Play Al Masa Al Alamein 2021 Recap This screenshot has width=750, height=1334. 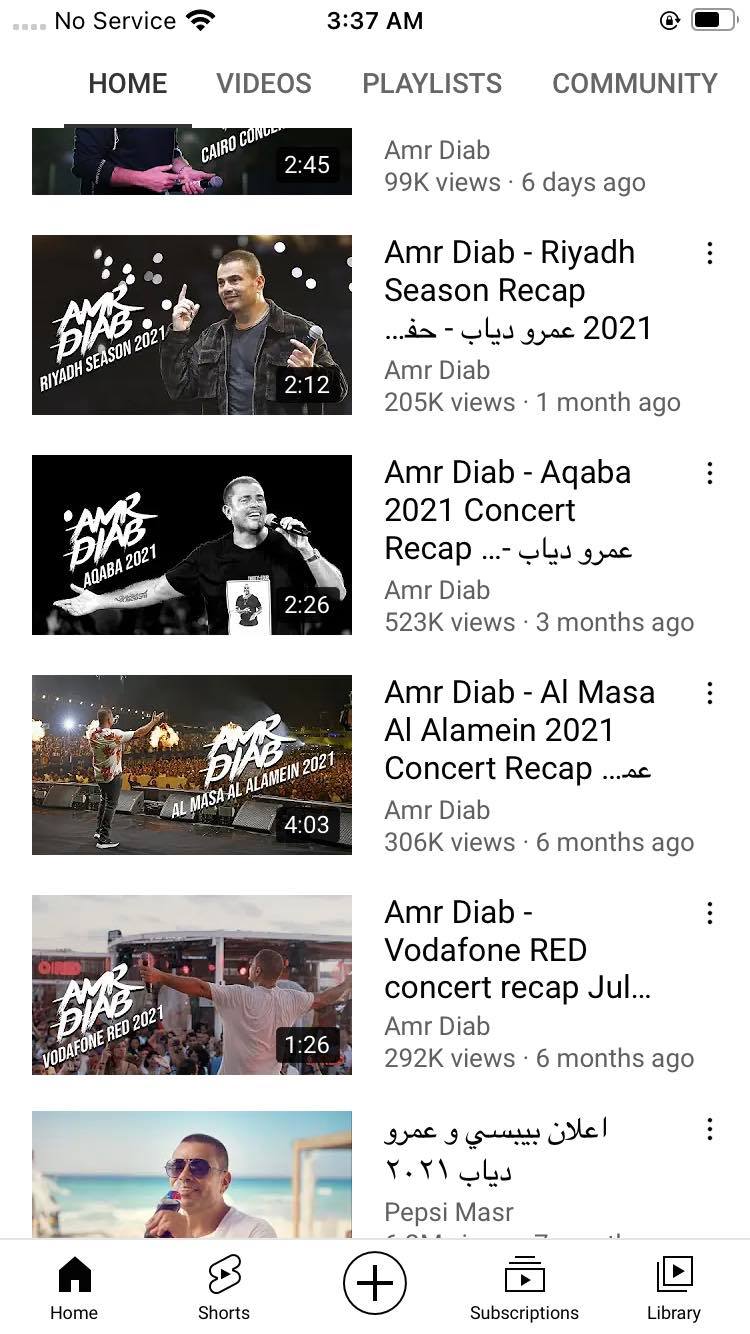click(x=192, y=765)
